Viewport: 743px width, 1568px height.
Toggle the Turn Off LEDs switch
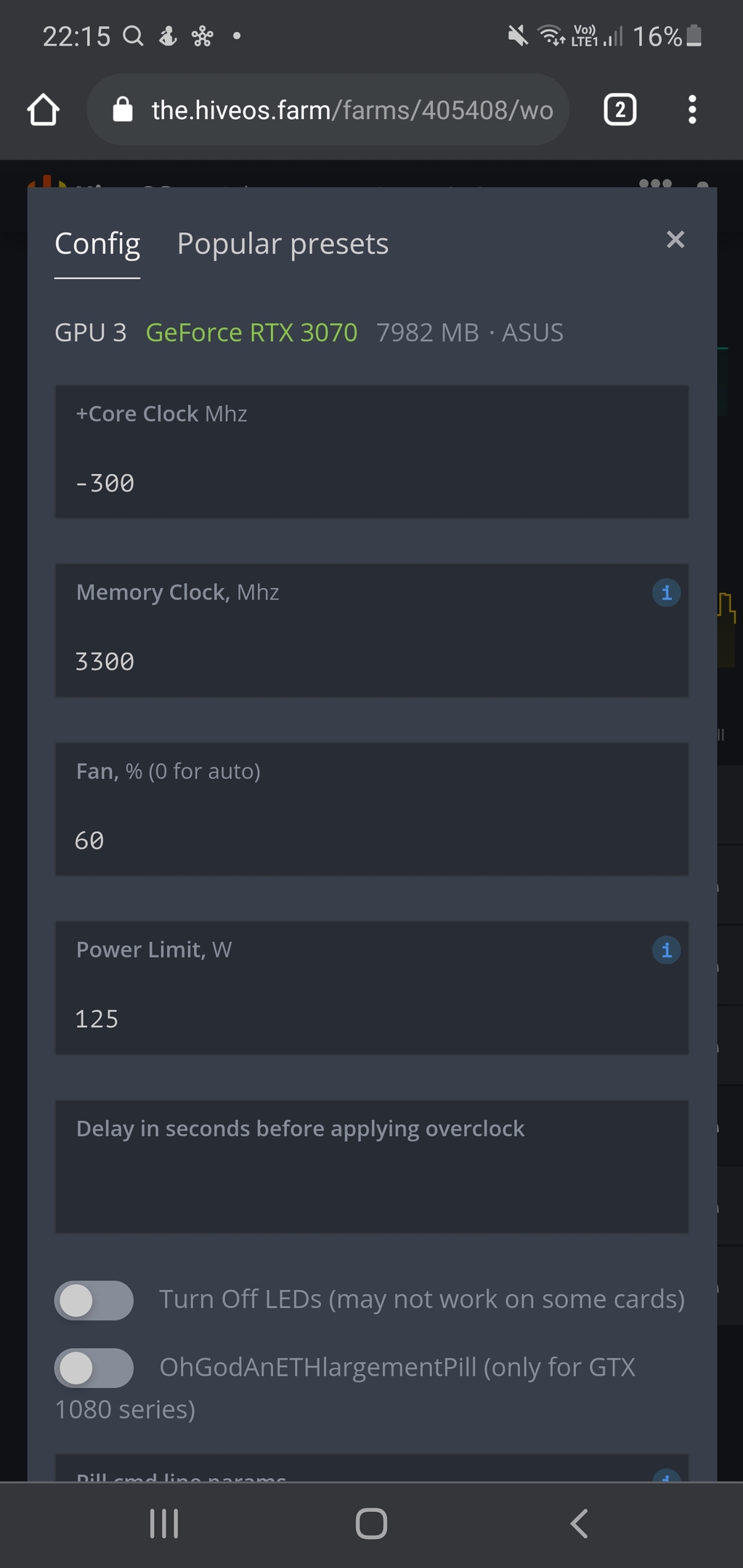[x=94, y=1300]
